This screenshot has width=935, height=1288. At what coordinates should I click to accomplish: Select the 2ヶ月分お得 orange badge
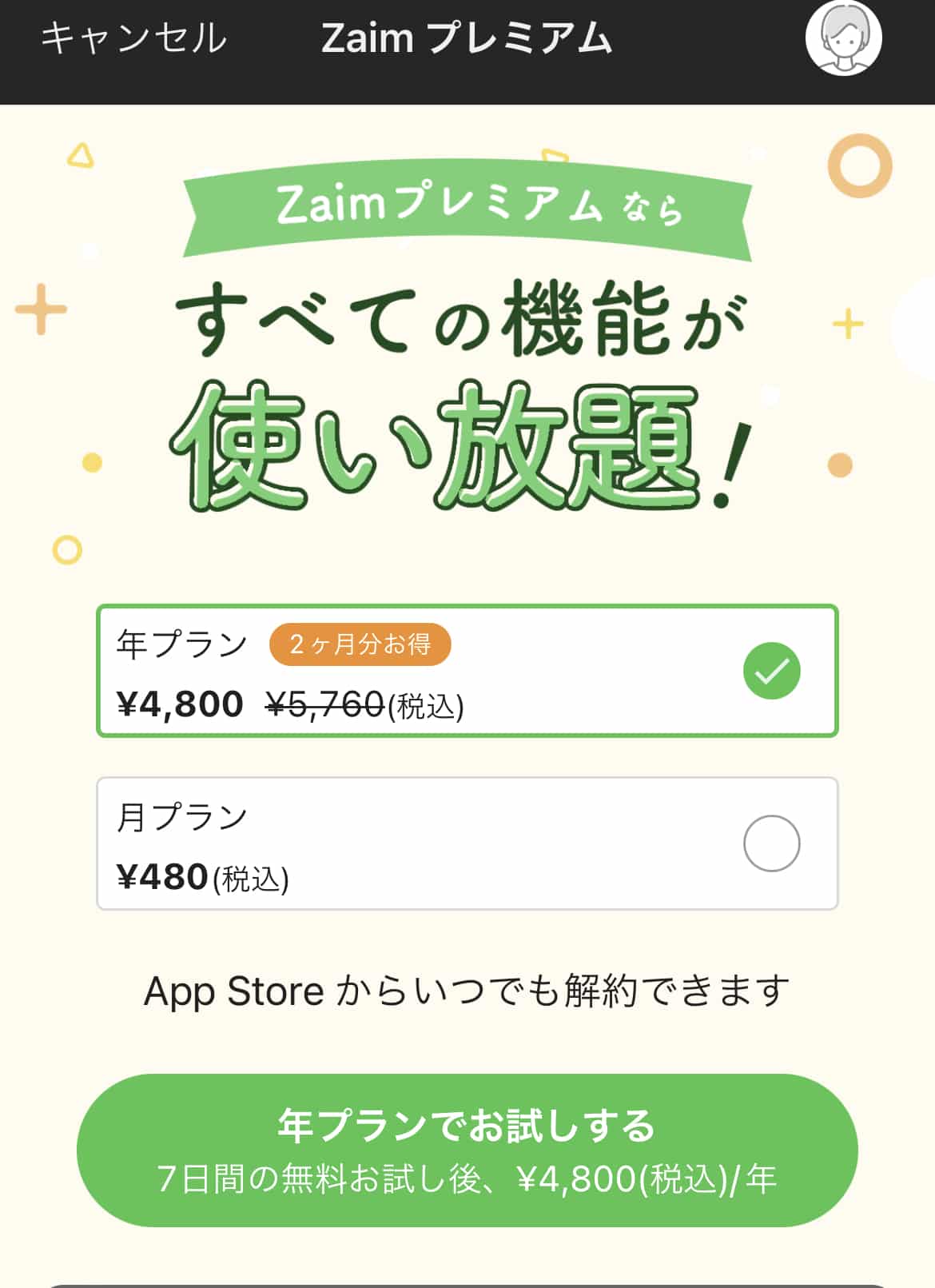[x=360, y=645]
